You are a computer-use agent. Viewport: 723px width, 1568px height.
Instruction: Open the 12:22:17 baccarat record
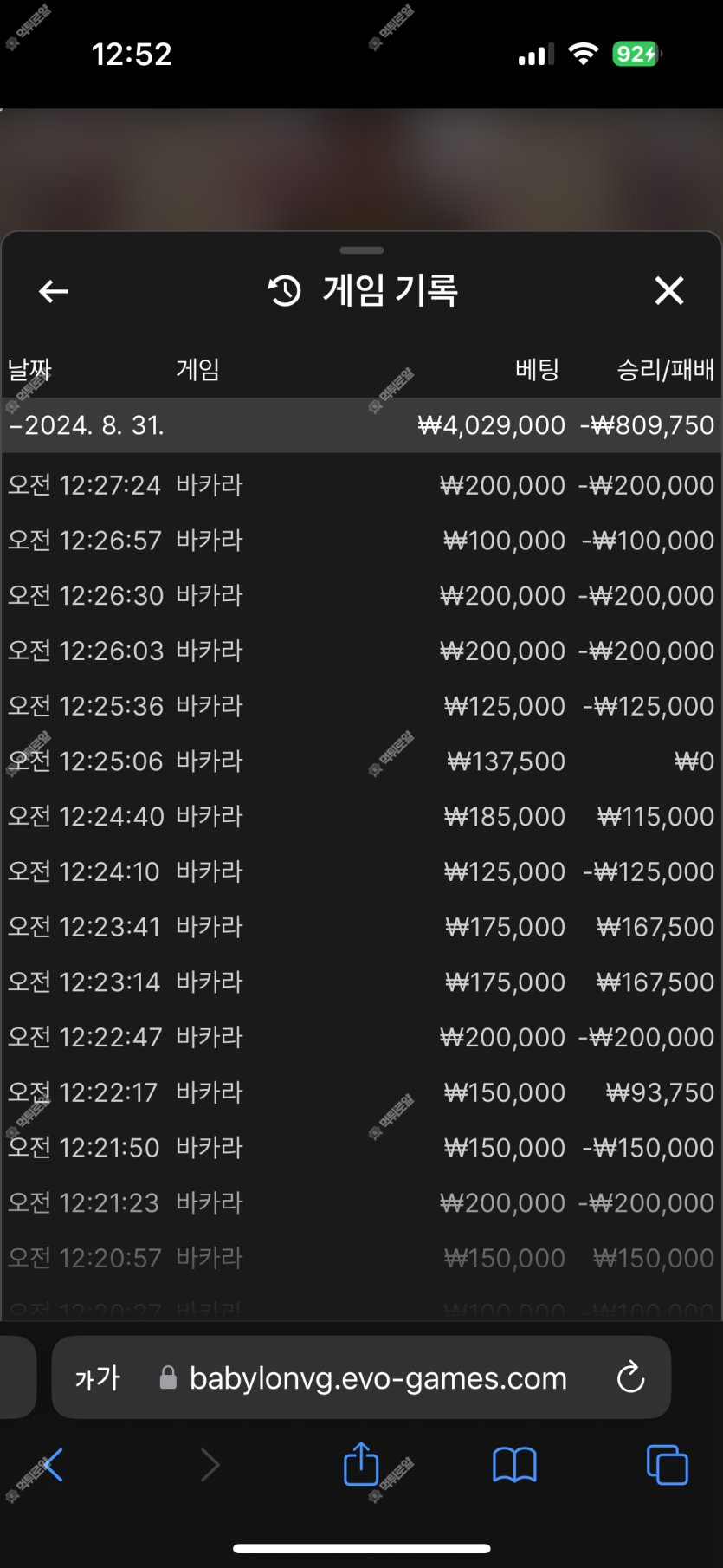pos(361,1092)
